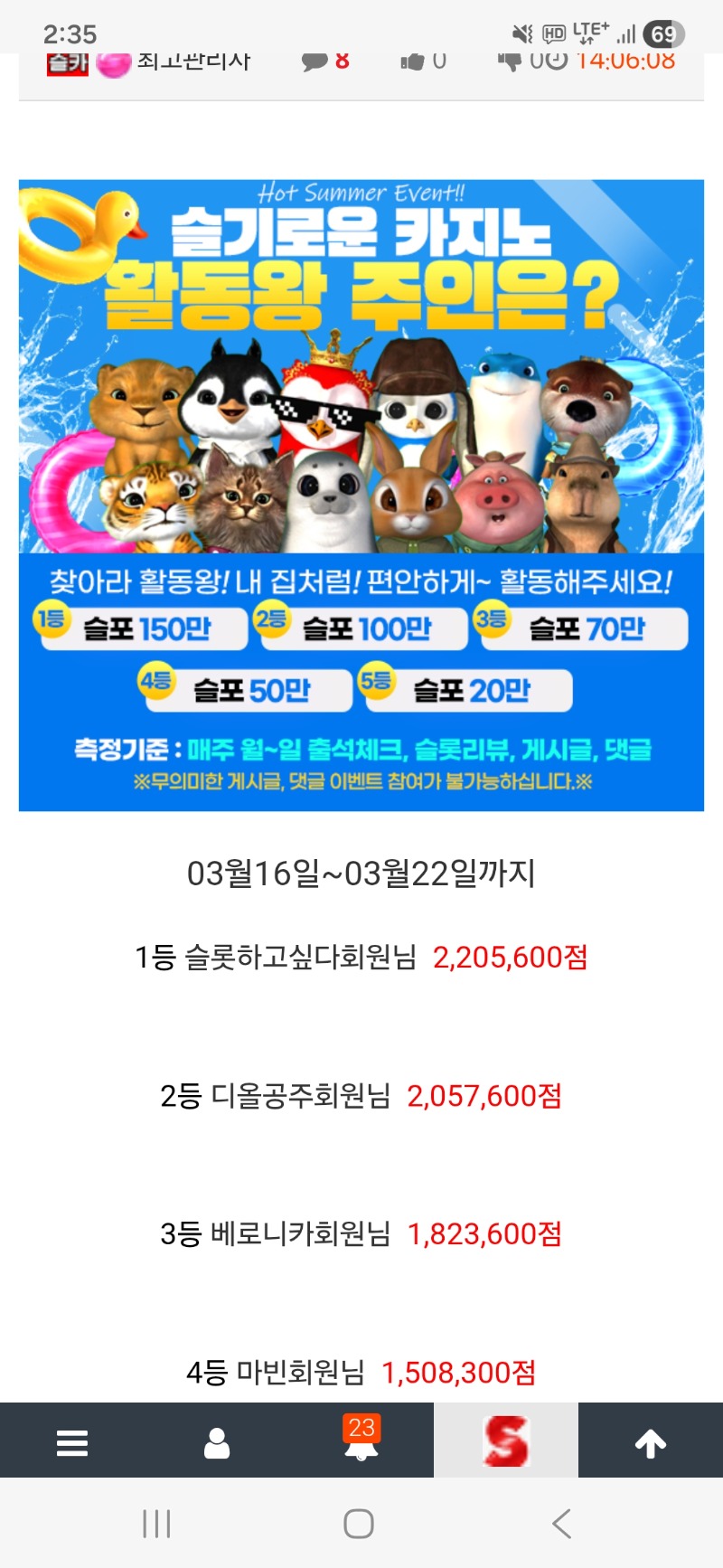Screen dimensions: 723x1568
Task: Jump to top with the up arrow
Action: point(651,1441)
